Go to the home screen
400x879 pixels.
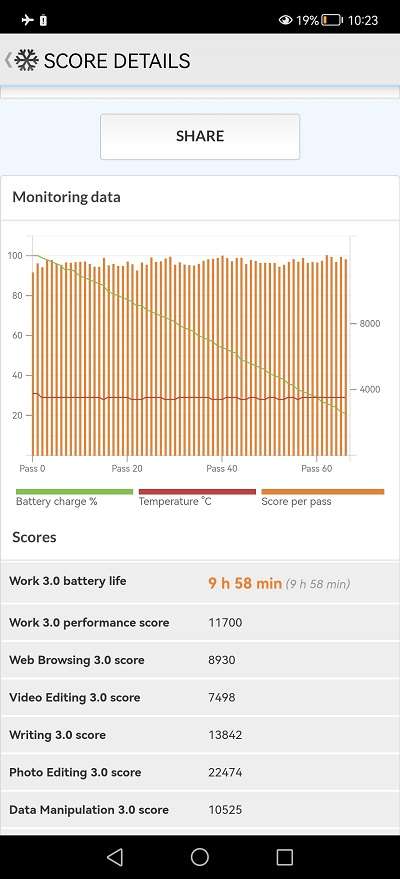(199, 857)
